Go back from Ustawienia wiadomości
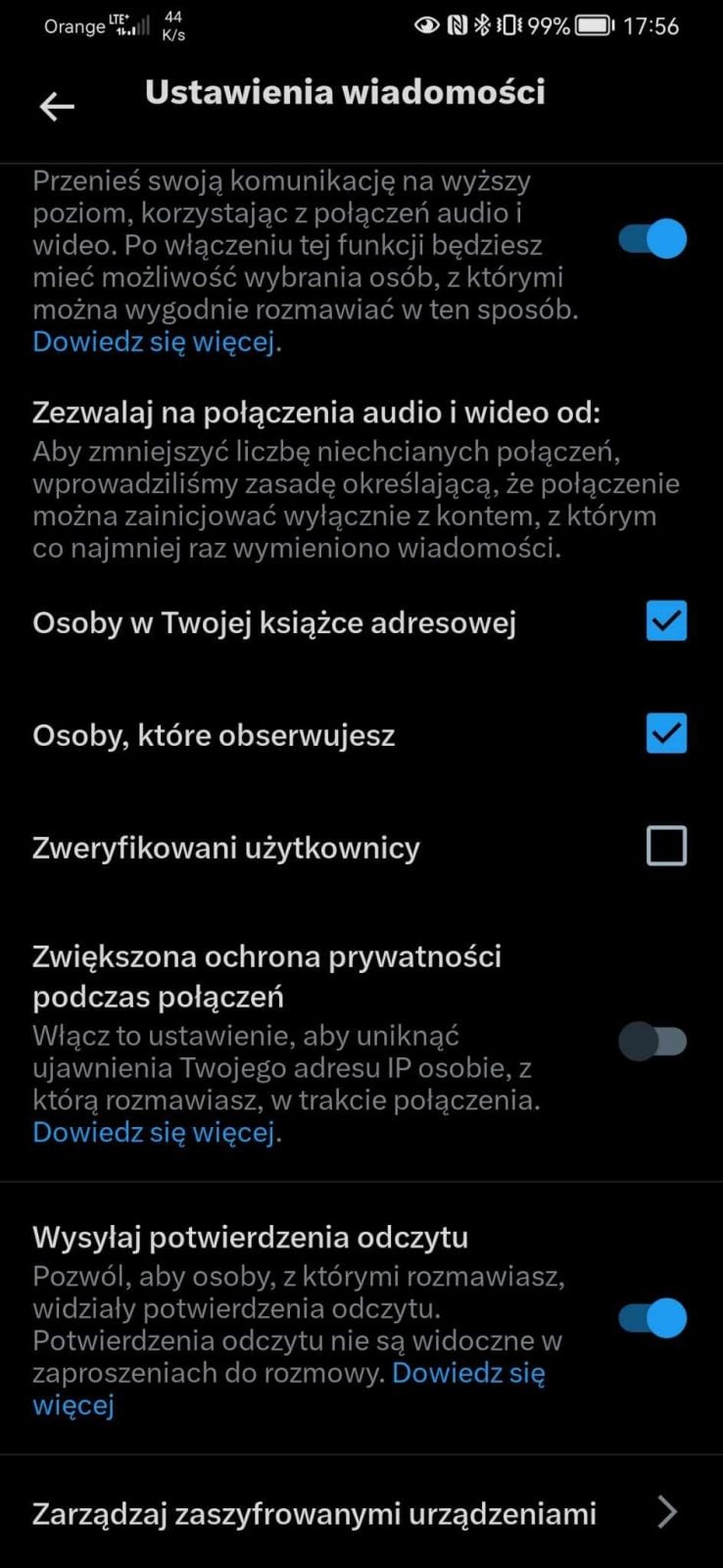Screen dimensions: 723x1568 57,106
